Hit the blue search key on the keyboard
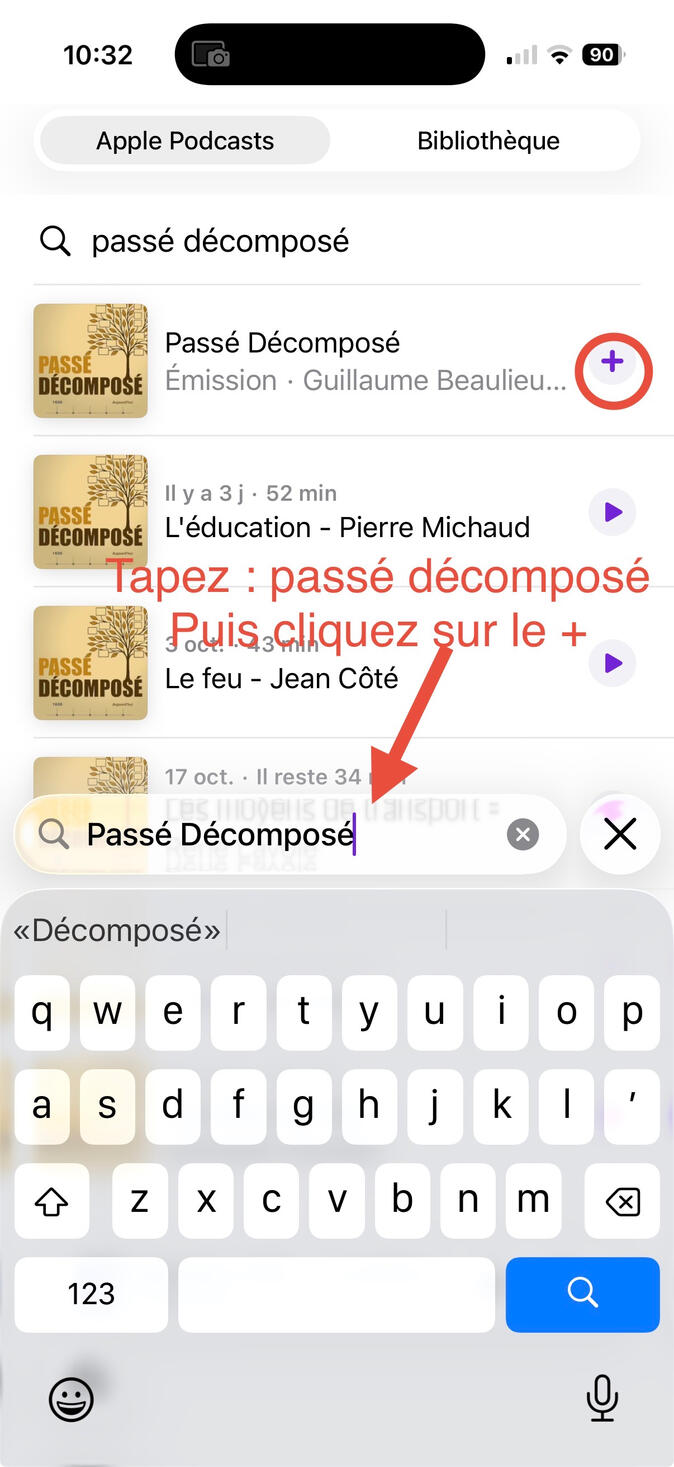Image resolution: width=674 pixels, height=1467 pixels. [x=582, y=1293]
